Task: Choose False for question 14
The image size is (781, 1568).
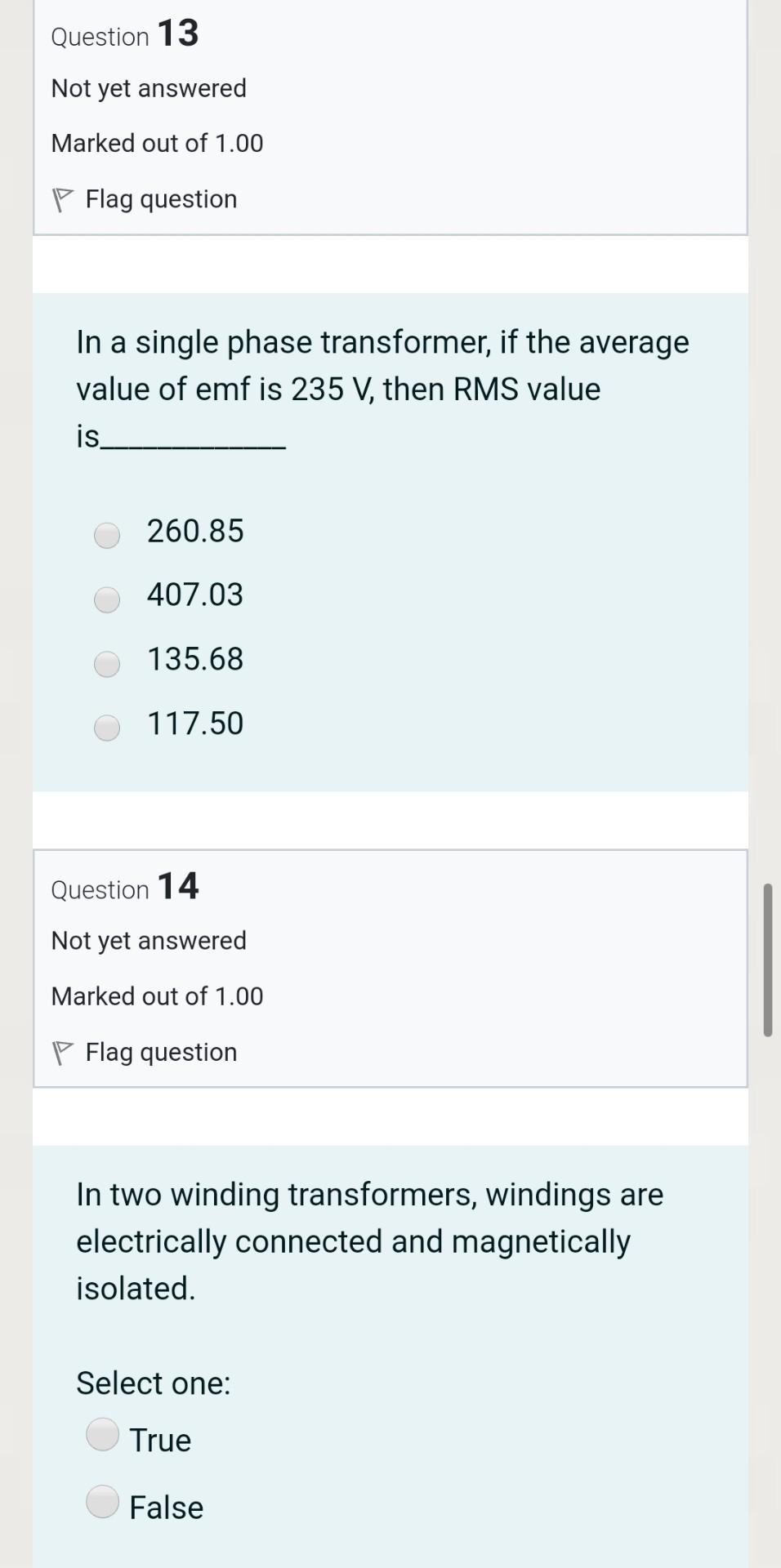Action: [103, 1501]
